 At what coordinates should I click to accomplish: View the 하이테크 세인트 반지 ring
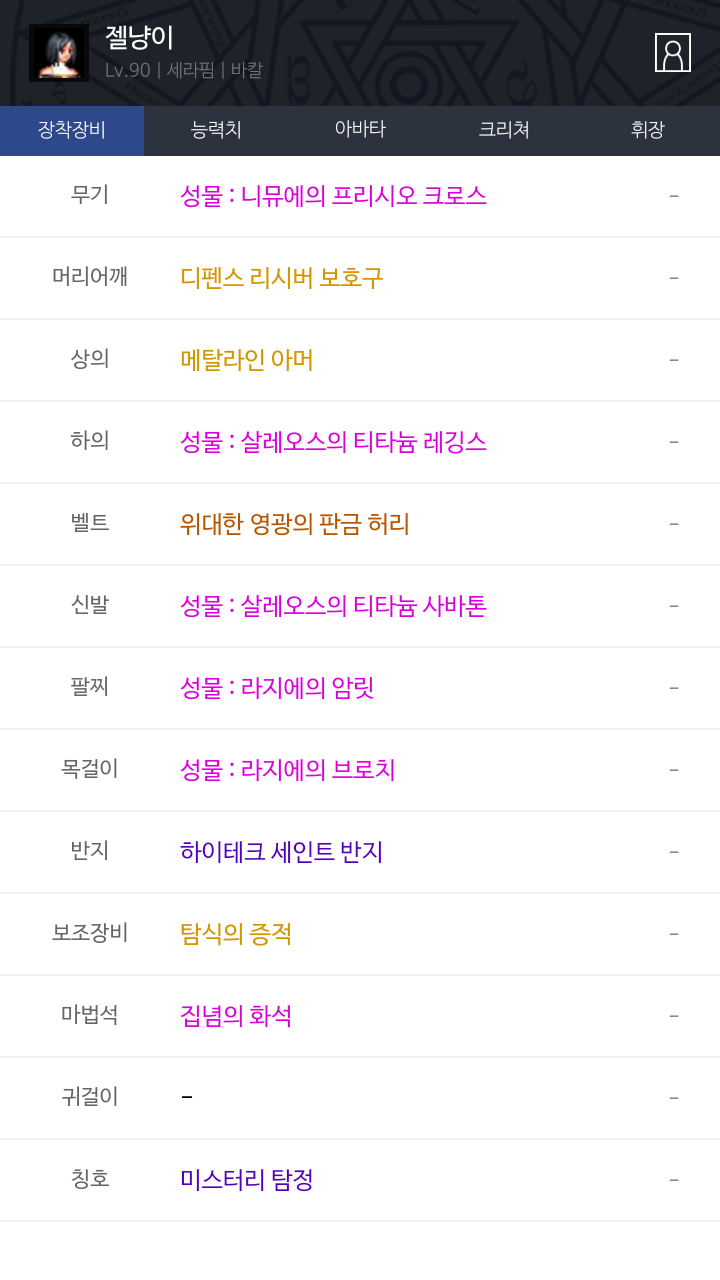281,851
